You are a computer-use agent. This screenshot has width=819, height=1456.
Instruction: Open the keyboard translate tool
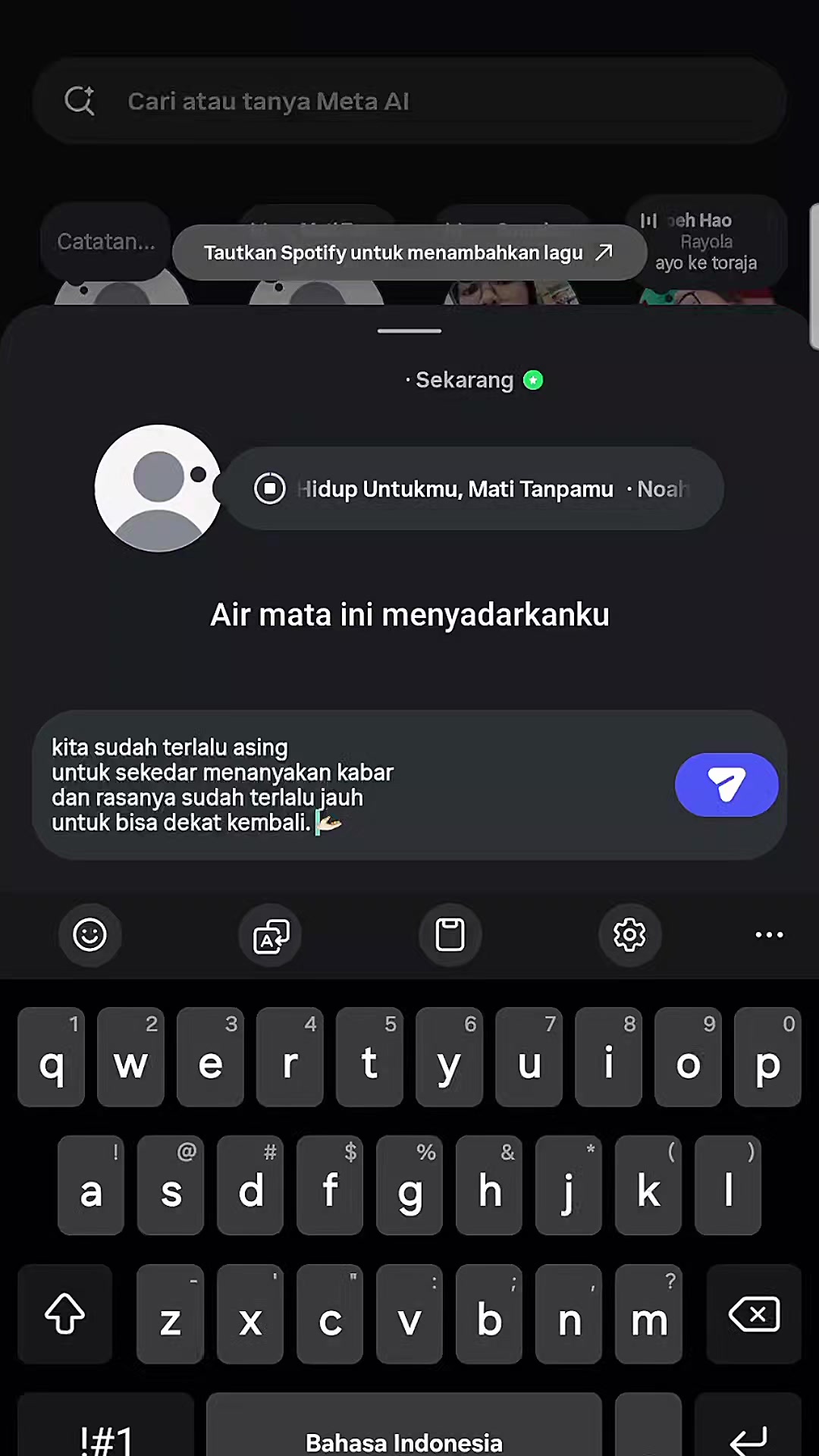coord(271,934)
